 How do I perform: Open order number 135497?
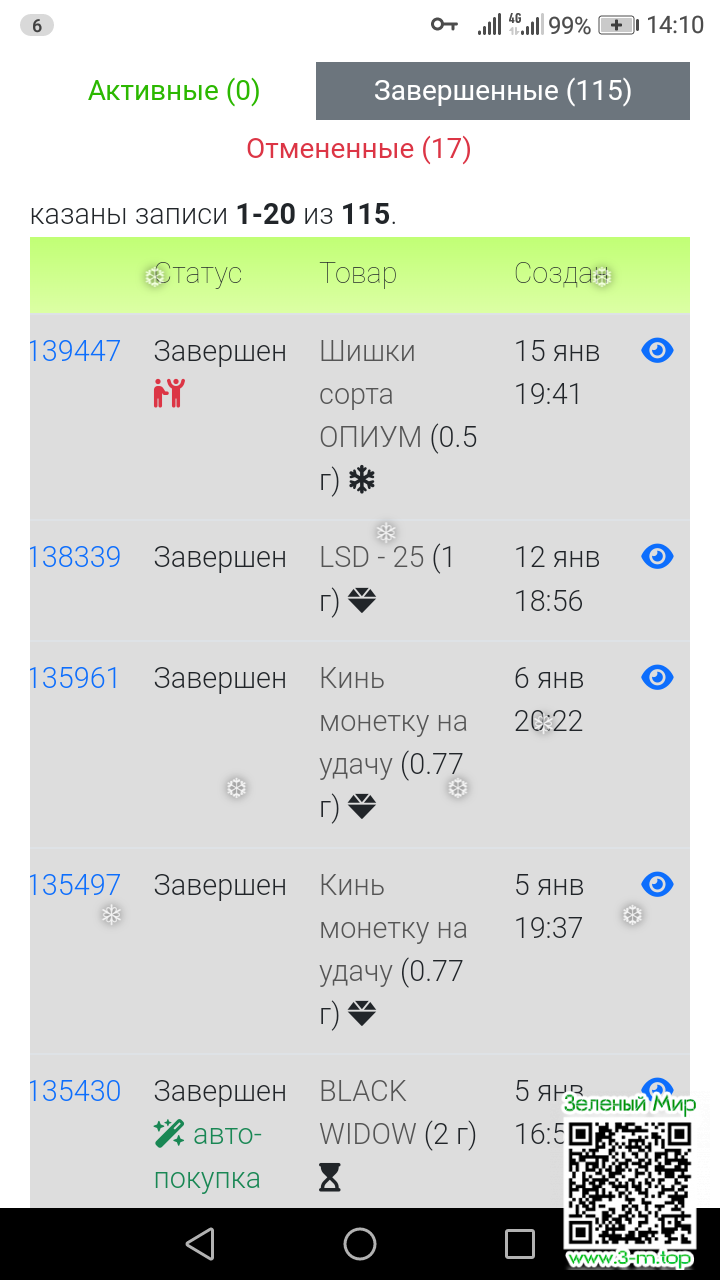75,885
